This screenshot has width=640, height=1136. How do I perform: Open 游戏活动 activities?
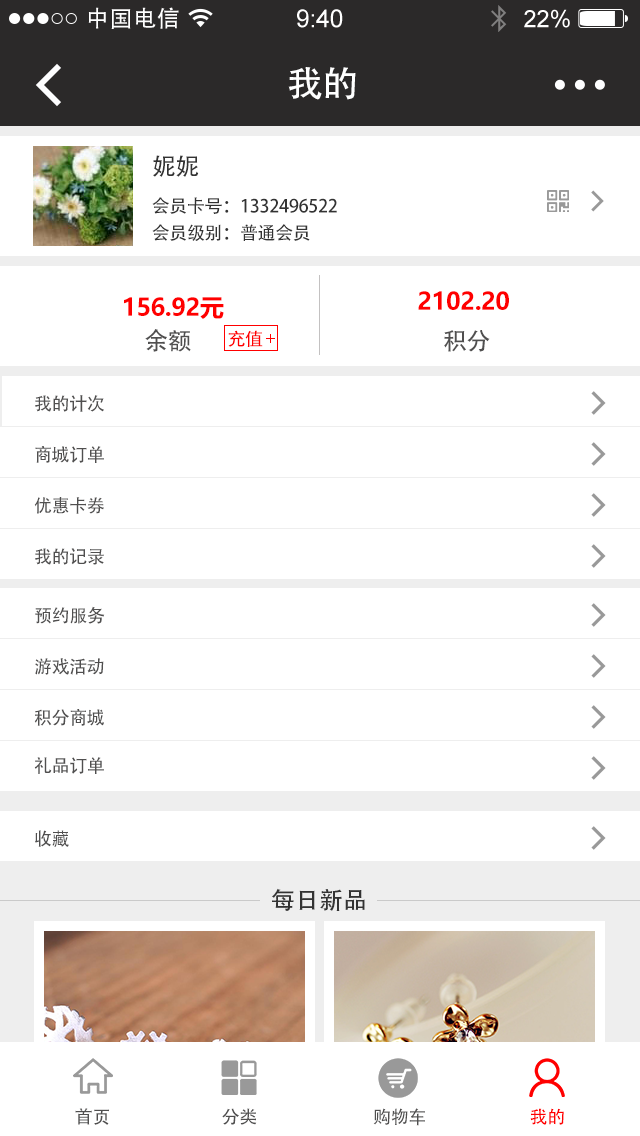(320, 666)
